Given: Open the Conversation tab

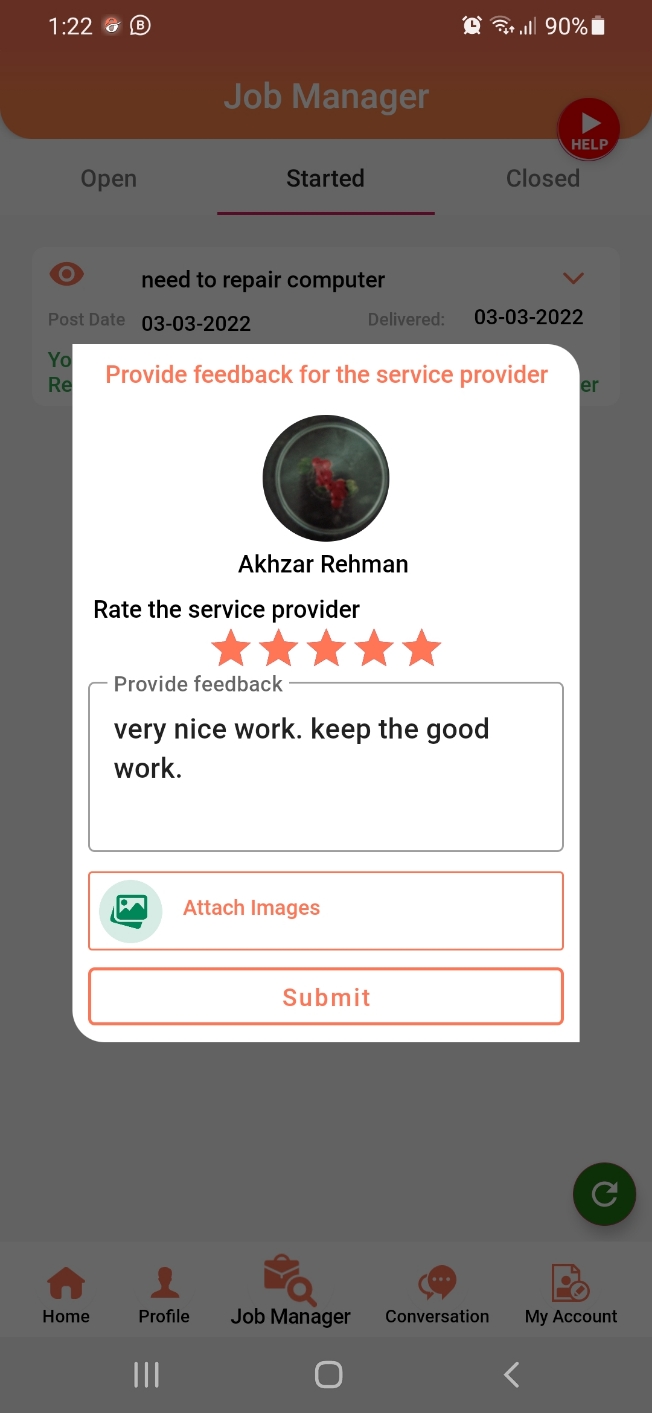Looking at the screenshot, I should pos(437,1294).
